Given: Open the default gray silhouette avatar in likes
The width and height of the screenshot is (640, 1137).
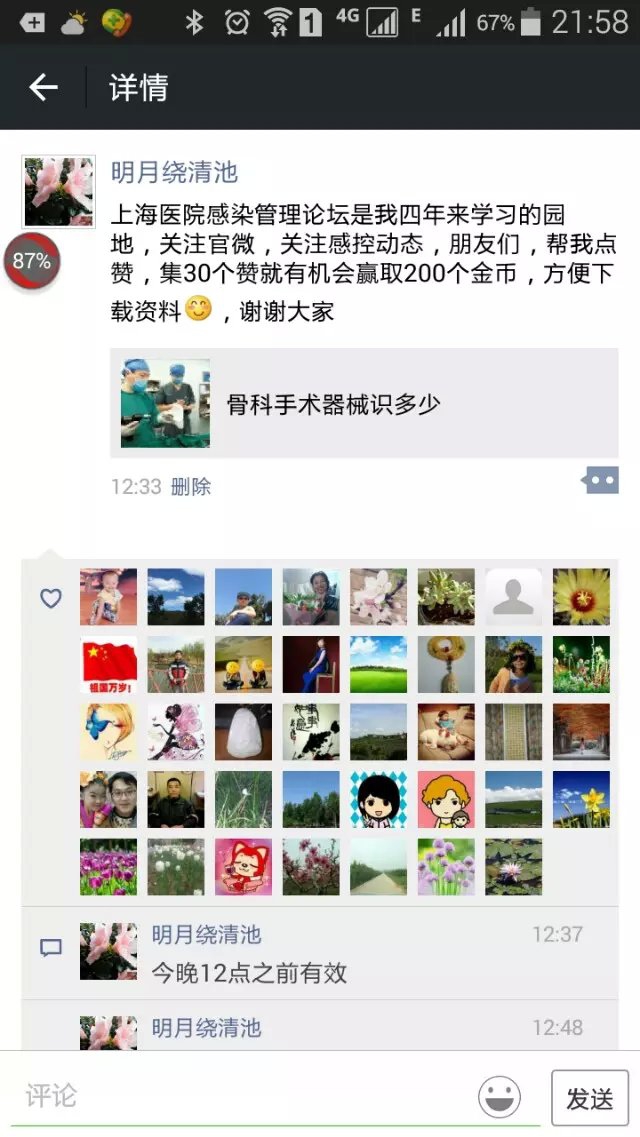Looking at the screenshot, I should tap(514, 597).
